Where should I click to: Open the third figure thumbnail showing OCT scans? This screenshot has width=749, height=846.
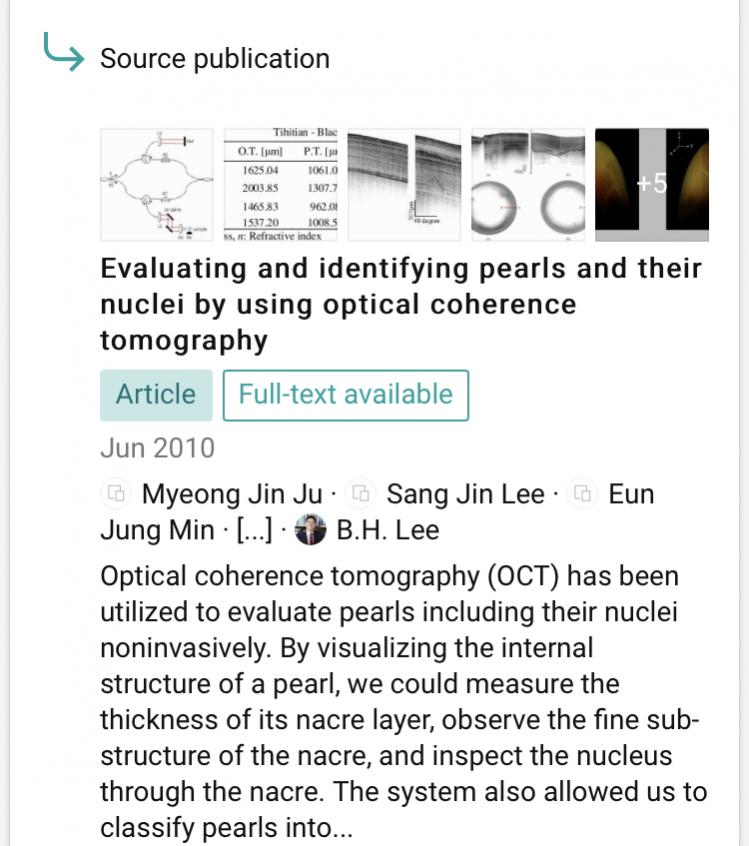404,185
